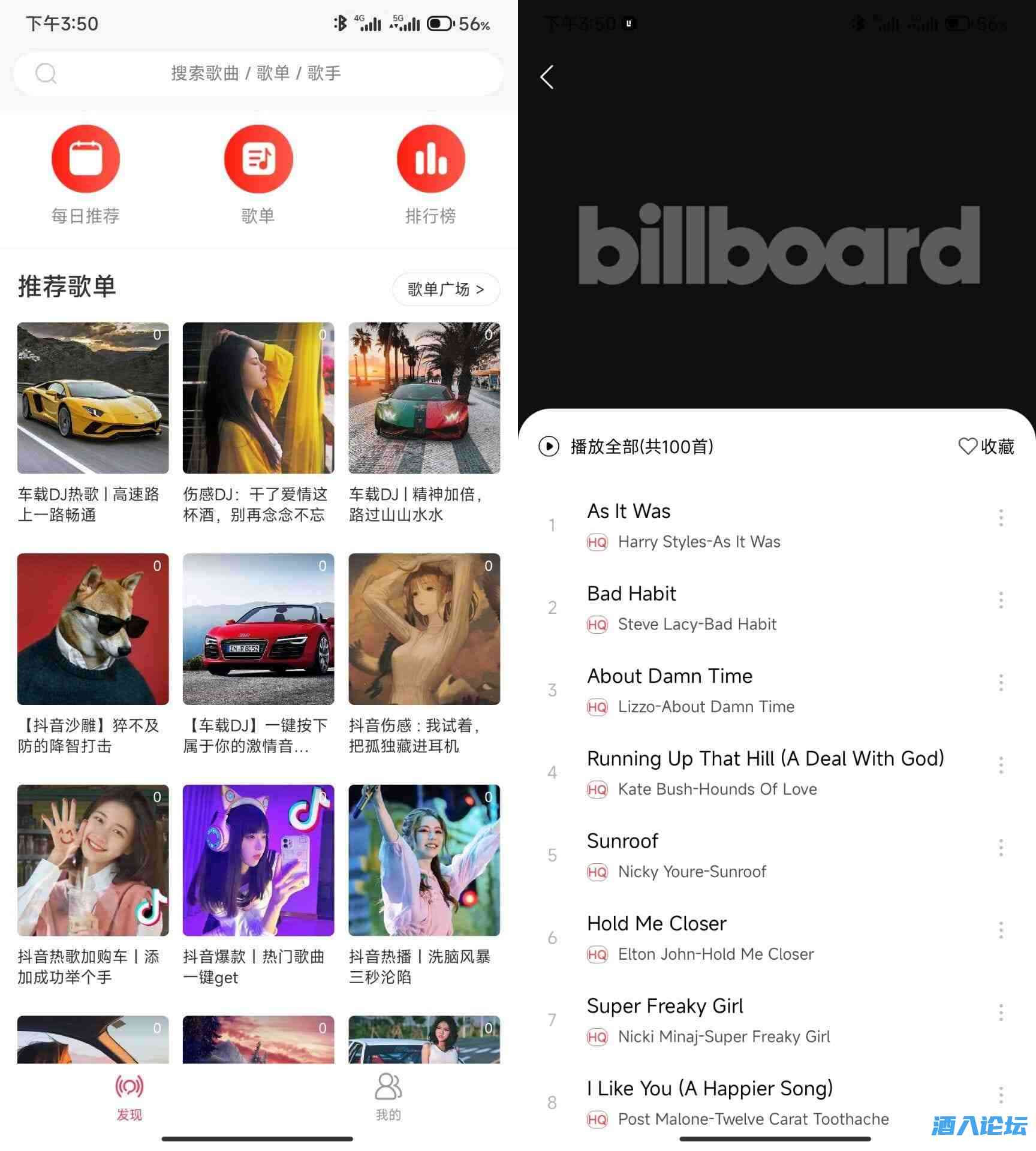This screenshot has height=1151, width=1036.
Task: Play About Damn Time by Lizzo
Action: tap(719, 690)
